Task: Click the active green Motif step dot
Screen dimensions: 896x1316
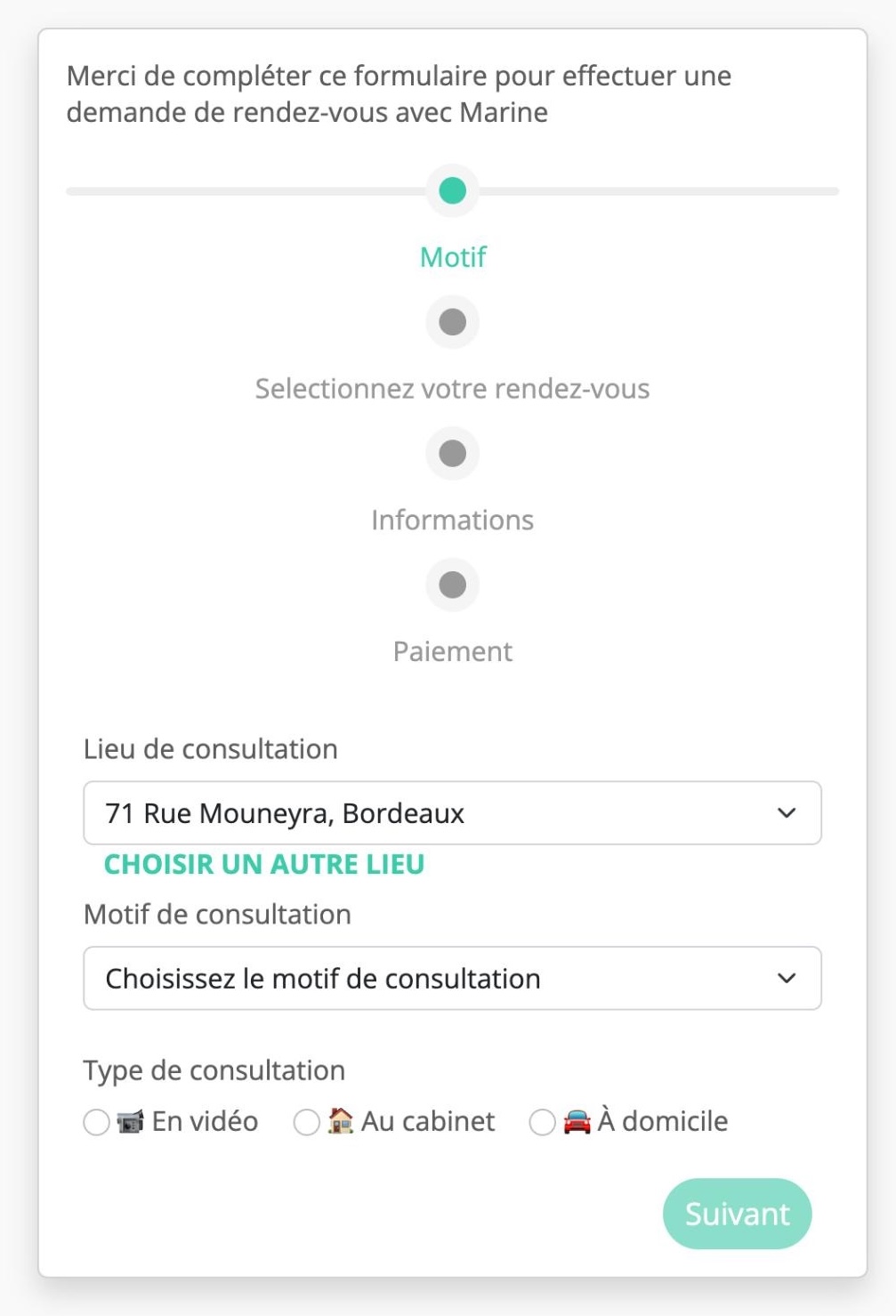Action: click(452, 190)
